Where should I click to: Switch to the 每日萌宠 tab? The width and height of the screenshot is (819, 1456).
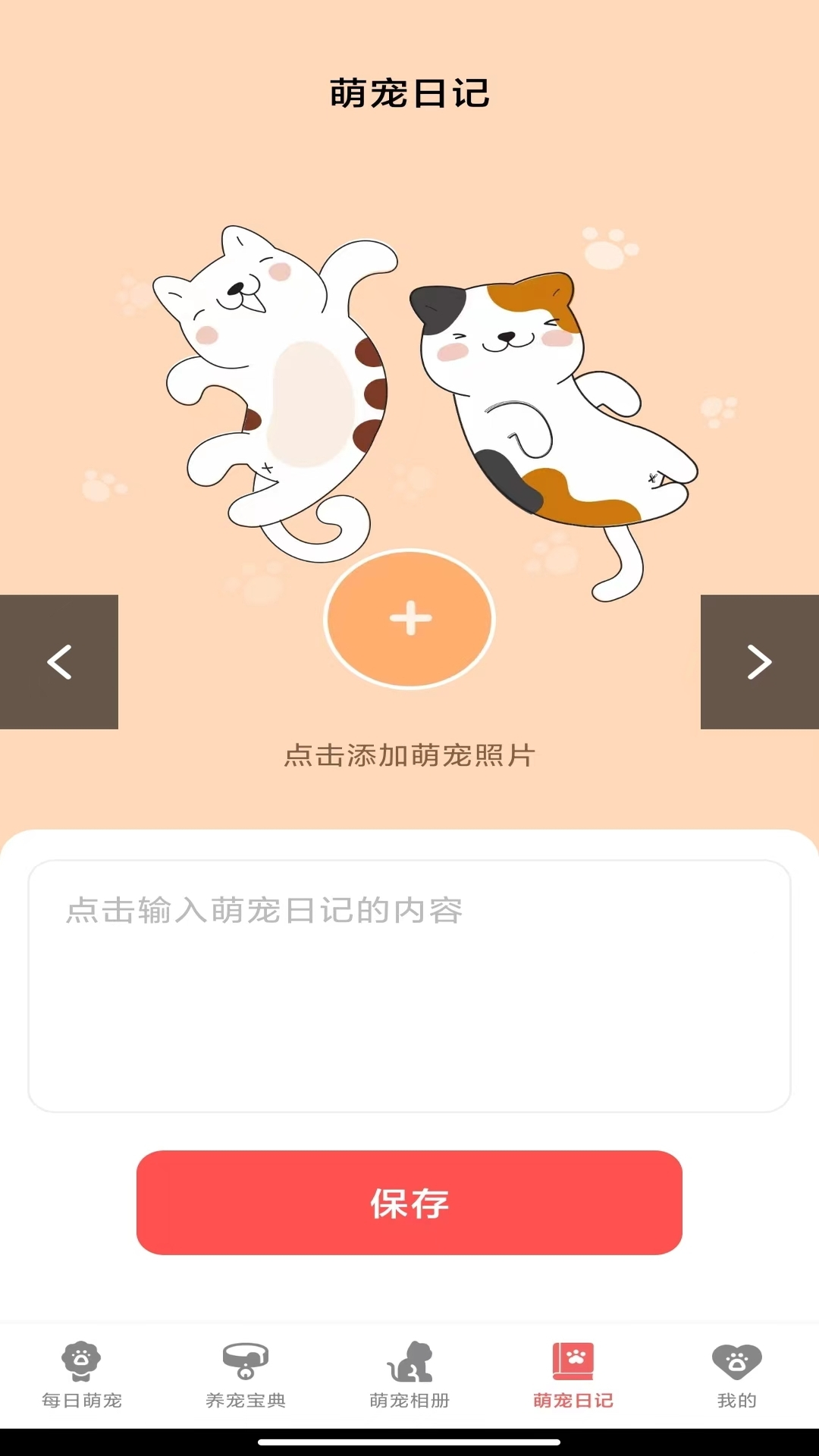(82, 1376)
